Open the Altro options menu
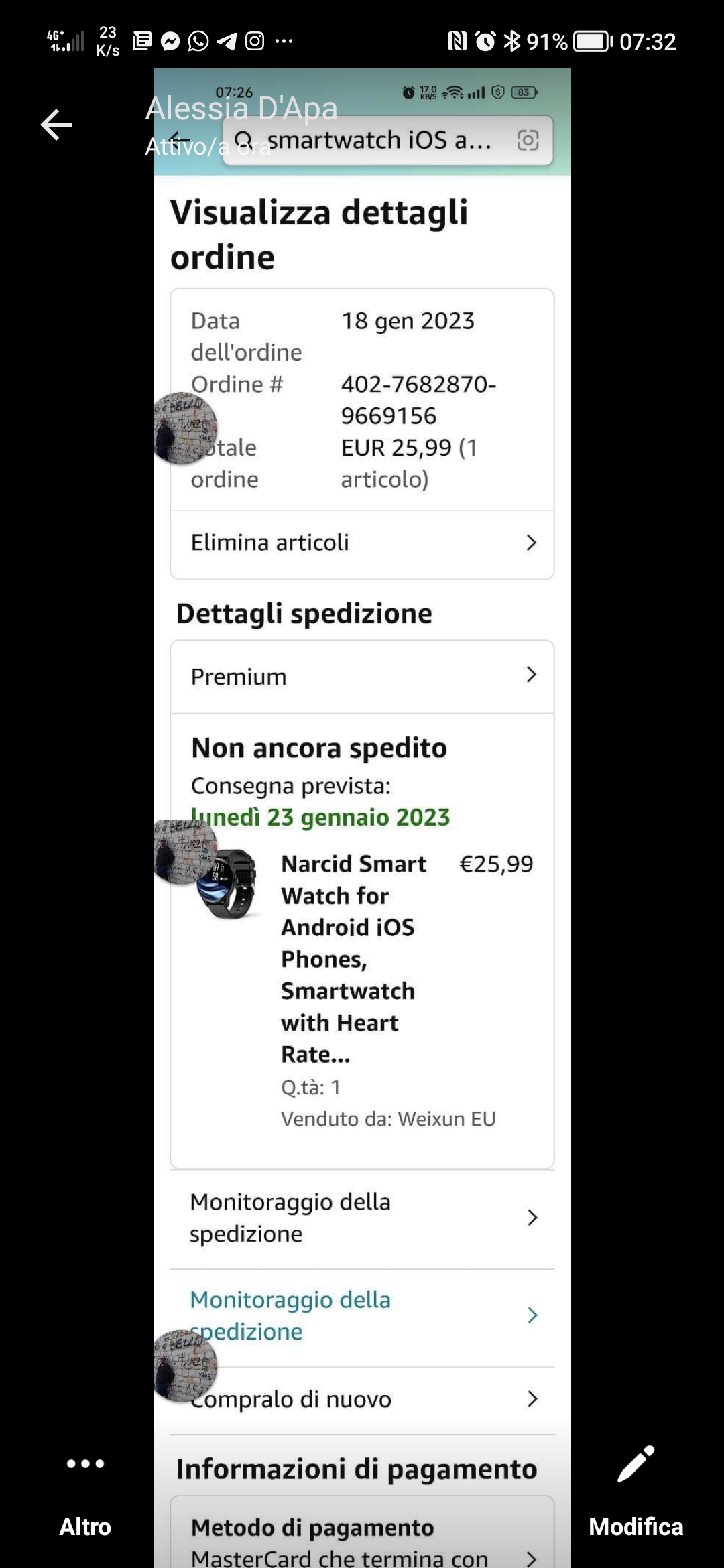Screen dimensions: 724x1568 [x=85, y=1493]
